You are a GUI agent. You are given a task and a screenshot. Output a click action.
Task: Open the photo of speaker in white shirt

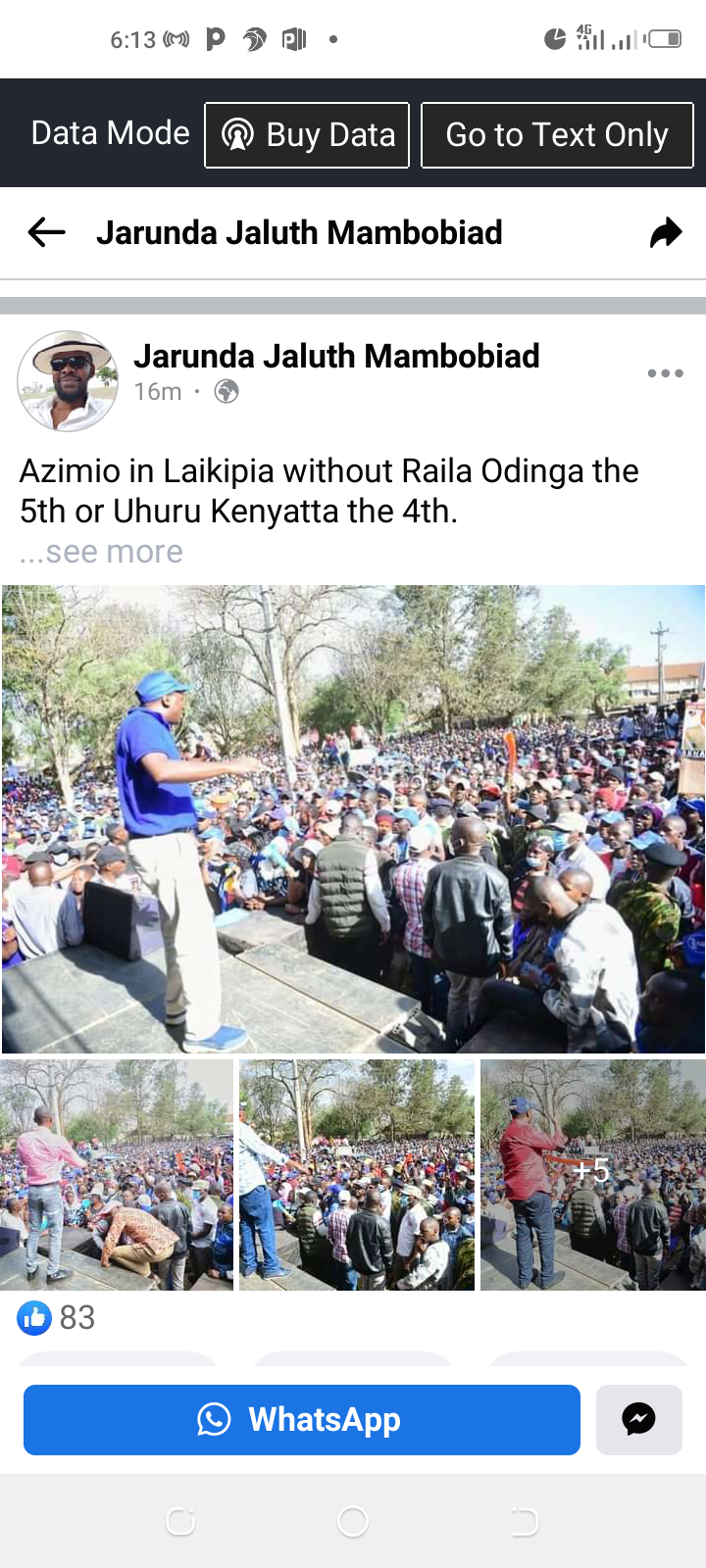click(357, 1174)
